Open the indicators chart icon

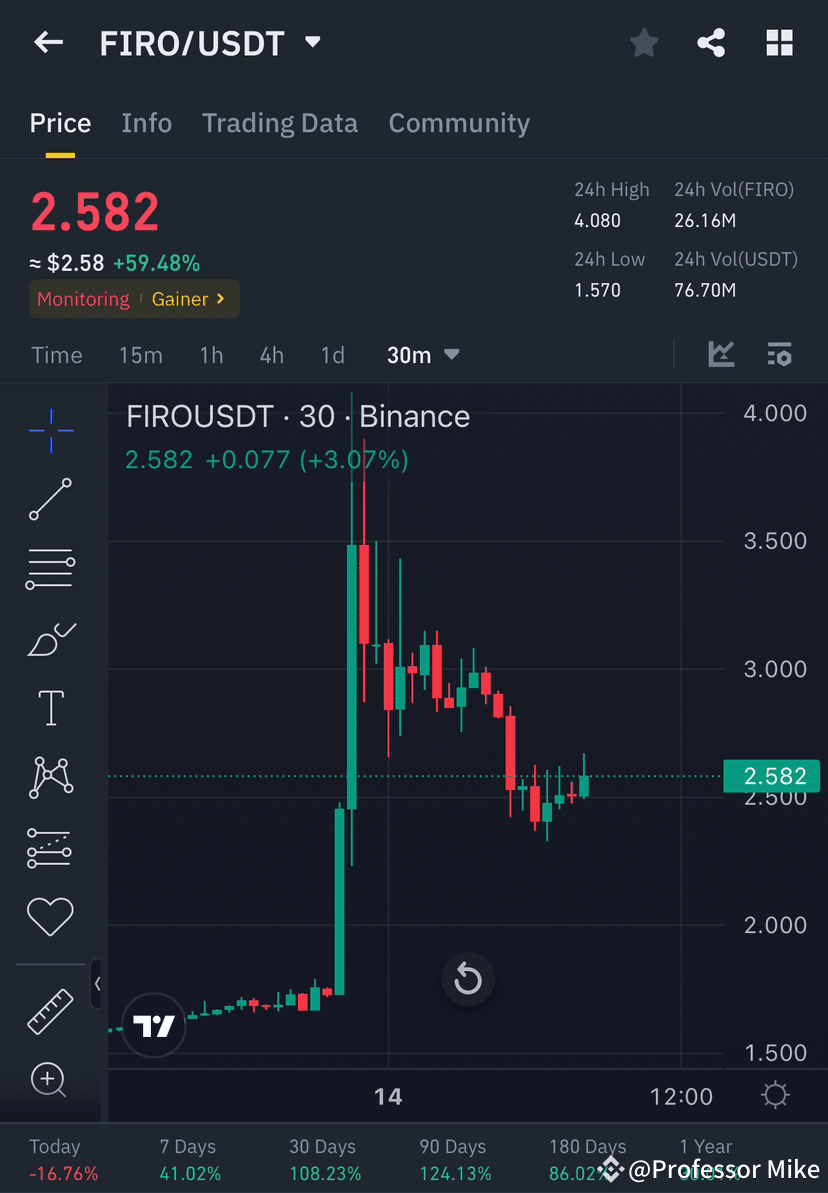(721, 354)
